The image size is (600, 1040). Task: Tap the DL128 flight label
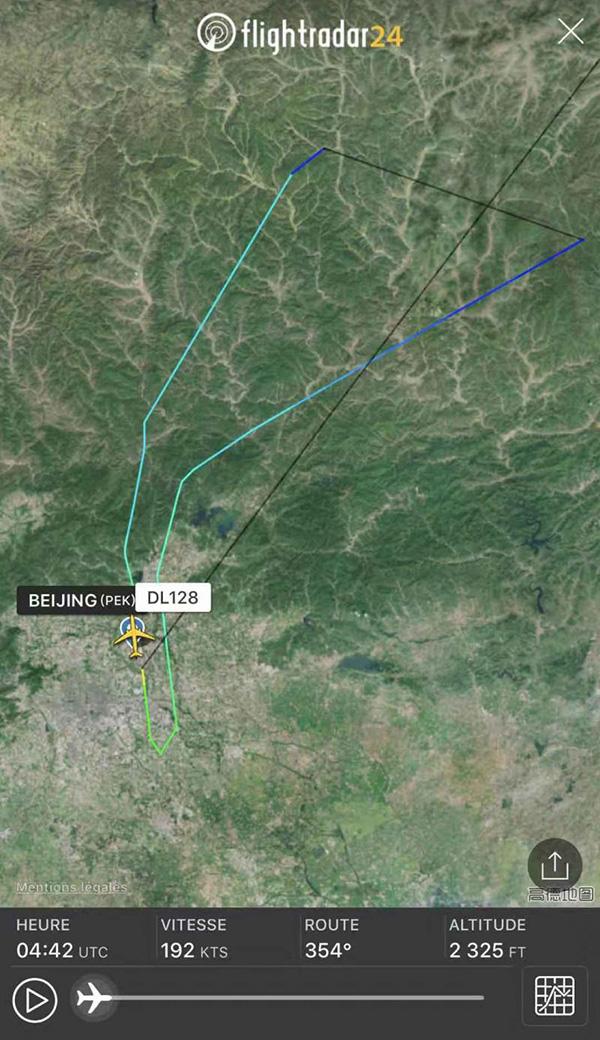[172, 598]
